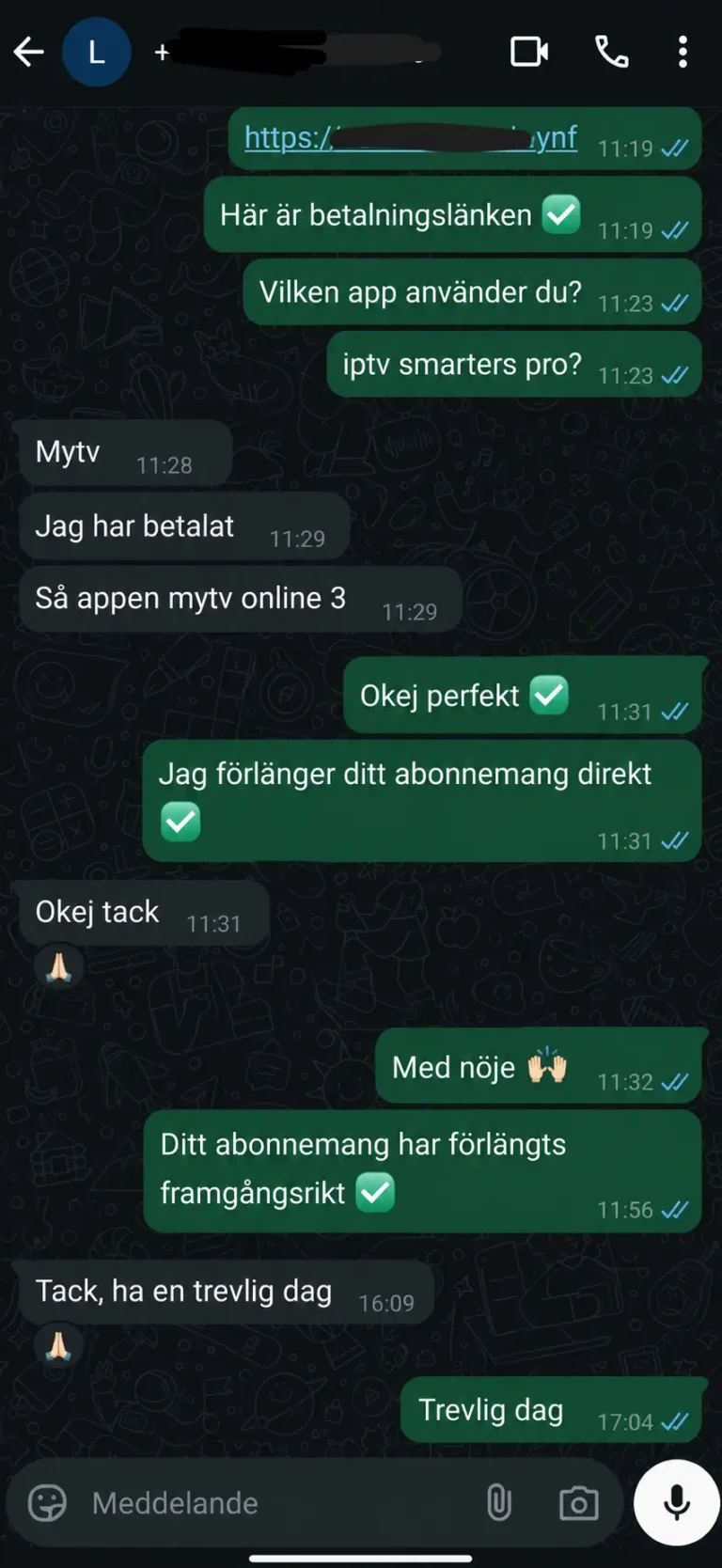This screenshot has height=1568, width=722.
Task: Tap the reaction under "Tack, ha en trevlig dag"
Action: pyautogui.click(x=58, y=1345)
